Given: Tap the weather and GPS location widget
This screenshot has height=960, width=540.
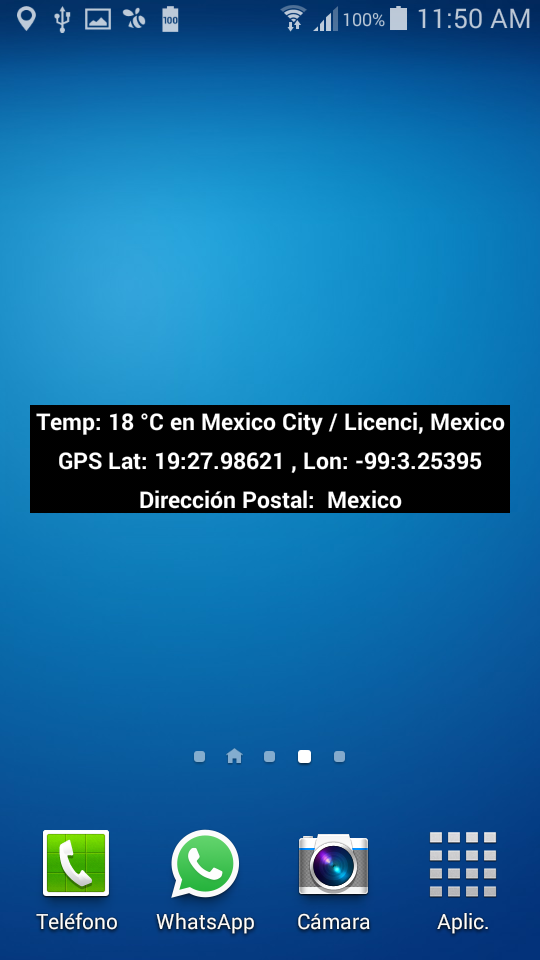Looking at the screenshot, I should (x=270, y=459).
